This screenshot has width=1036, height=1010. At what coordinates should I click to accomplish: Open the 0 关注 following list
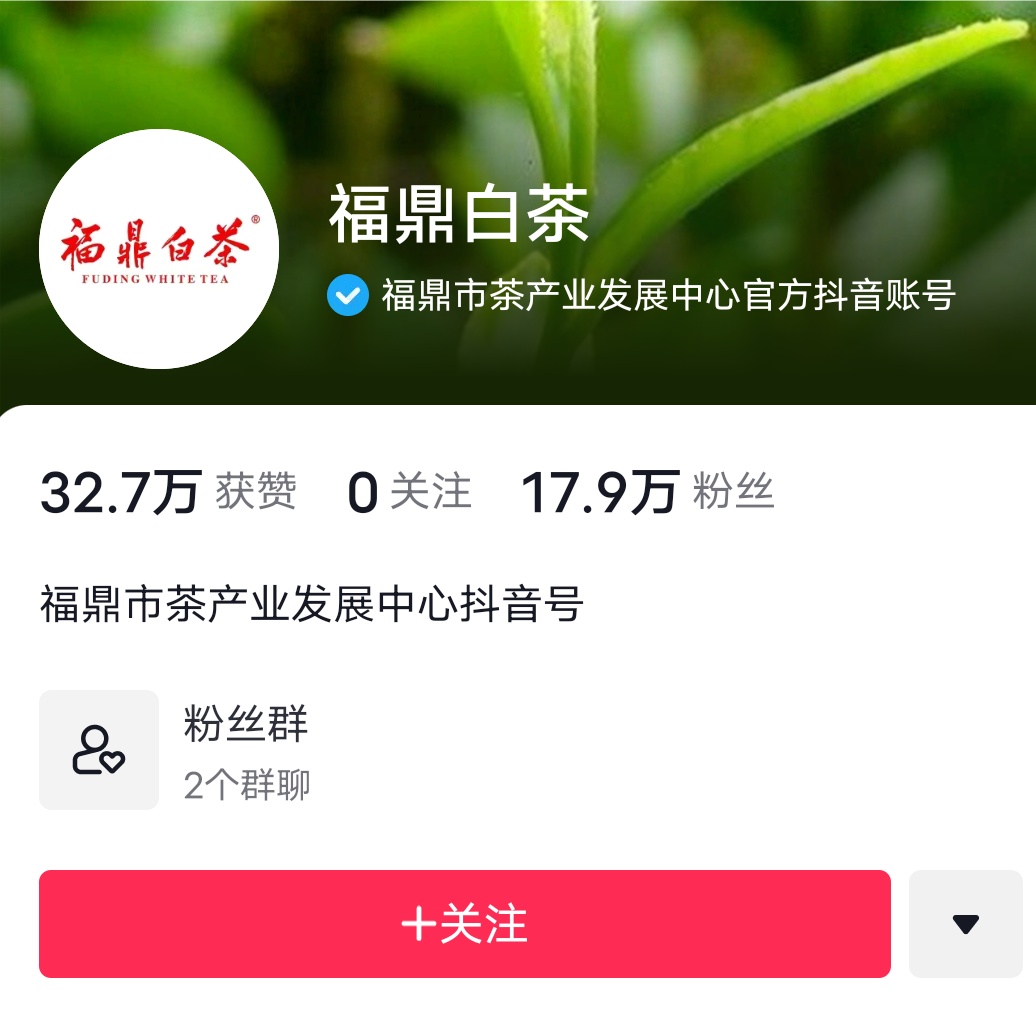(x=408, y=493)
